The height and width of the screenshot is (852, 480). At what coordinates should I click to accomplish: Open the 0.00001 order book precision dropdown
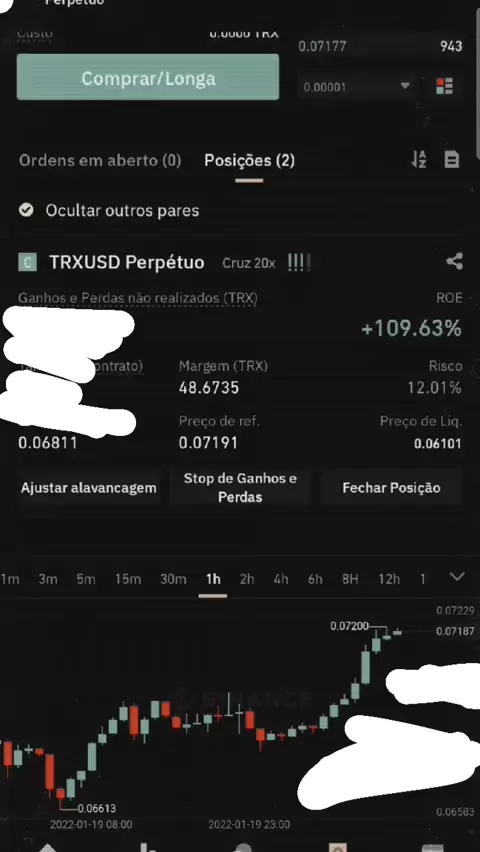point(357,87)
